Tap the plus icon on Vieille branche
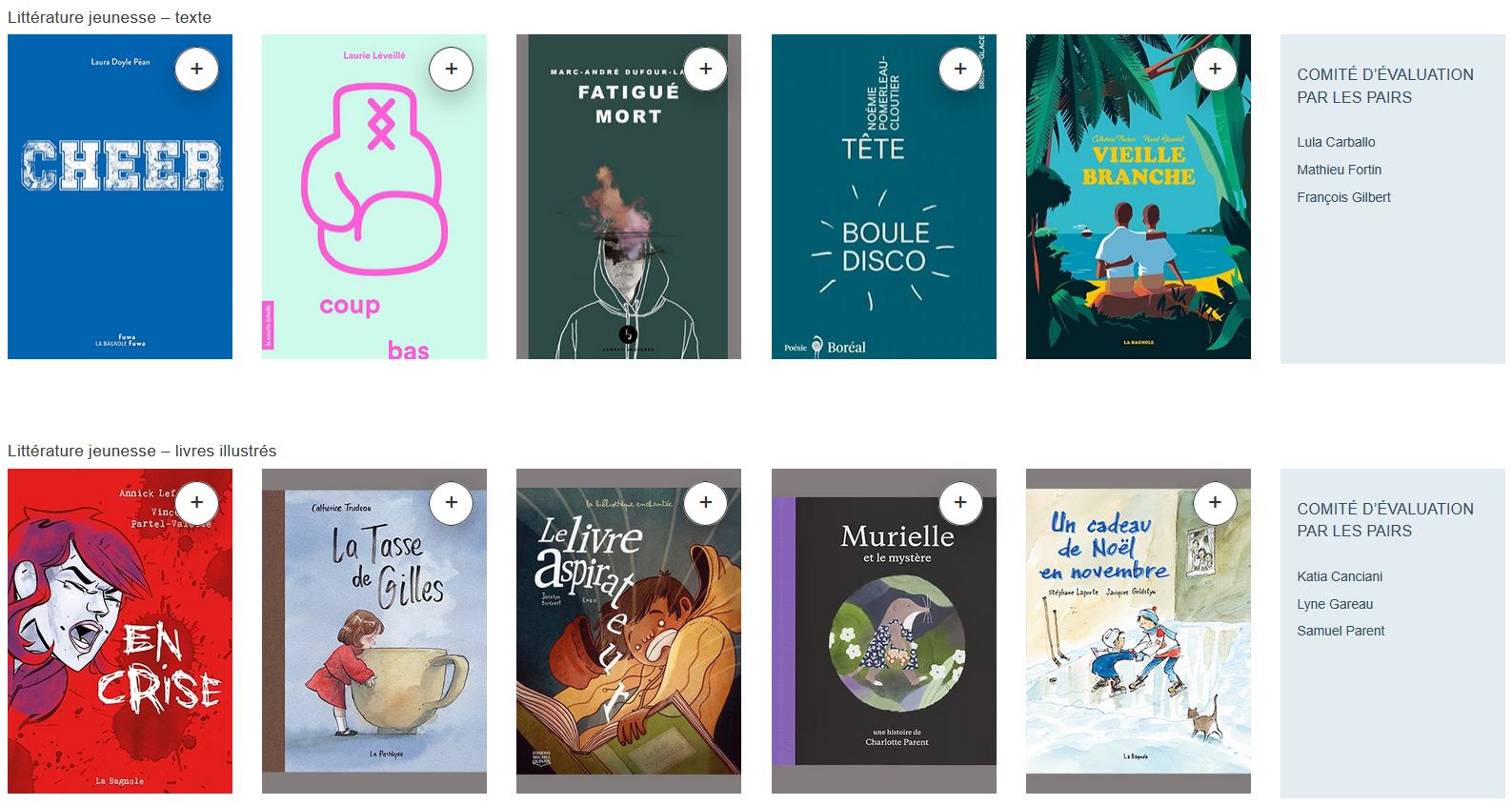This screenshot has height=805, width=1512. pyautogui.click(x=1215, y=70)
